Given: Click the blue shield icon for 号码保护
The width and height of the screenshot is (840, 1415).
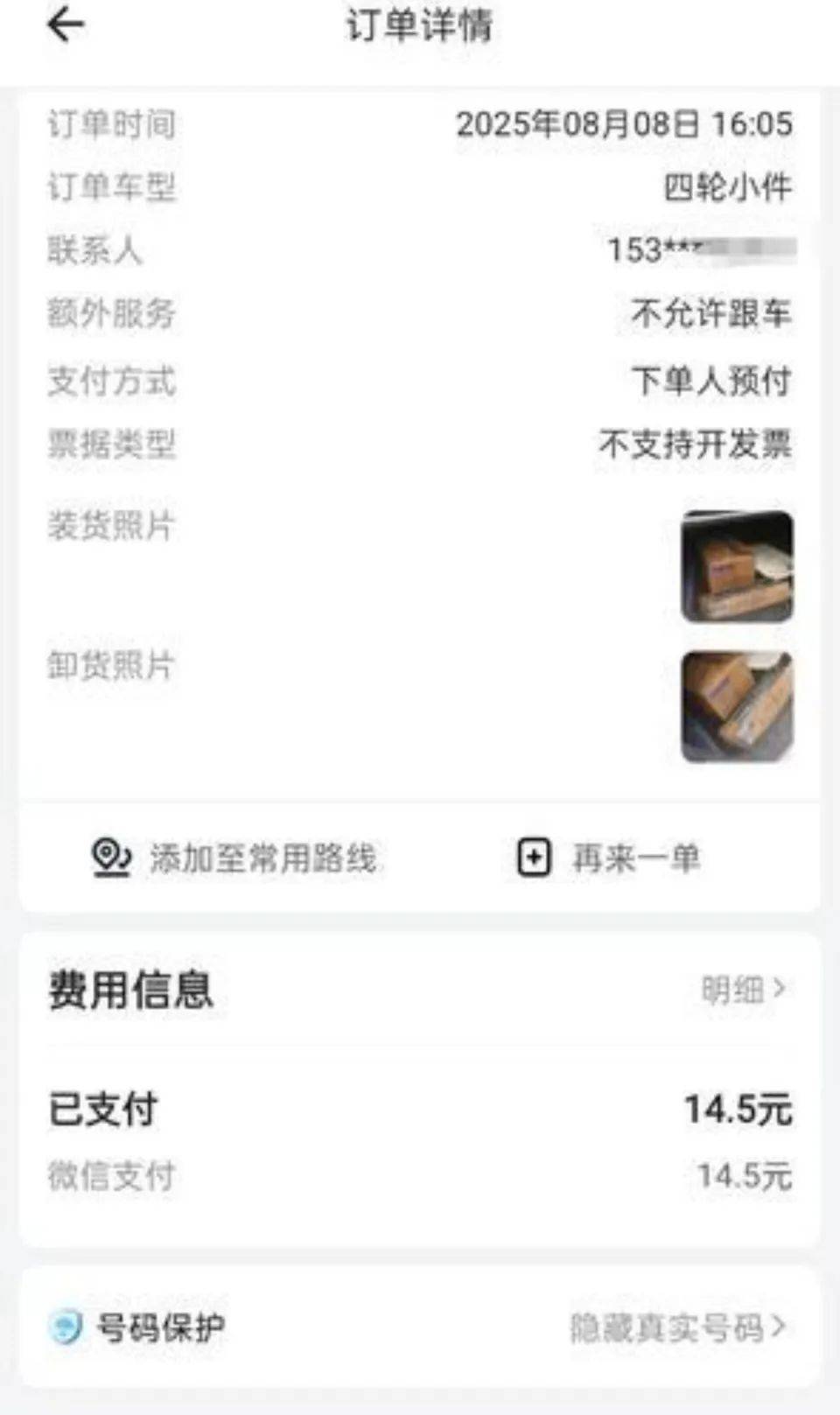Looking at the screenshot, I should pyautogui.click(x=68, y=1327).
